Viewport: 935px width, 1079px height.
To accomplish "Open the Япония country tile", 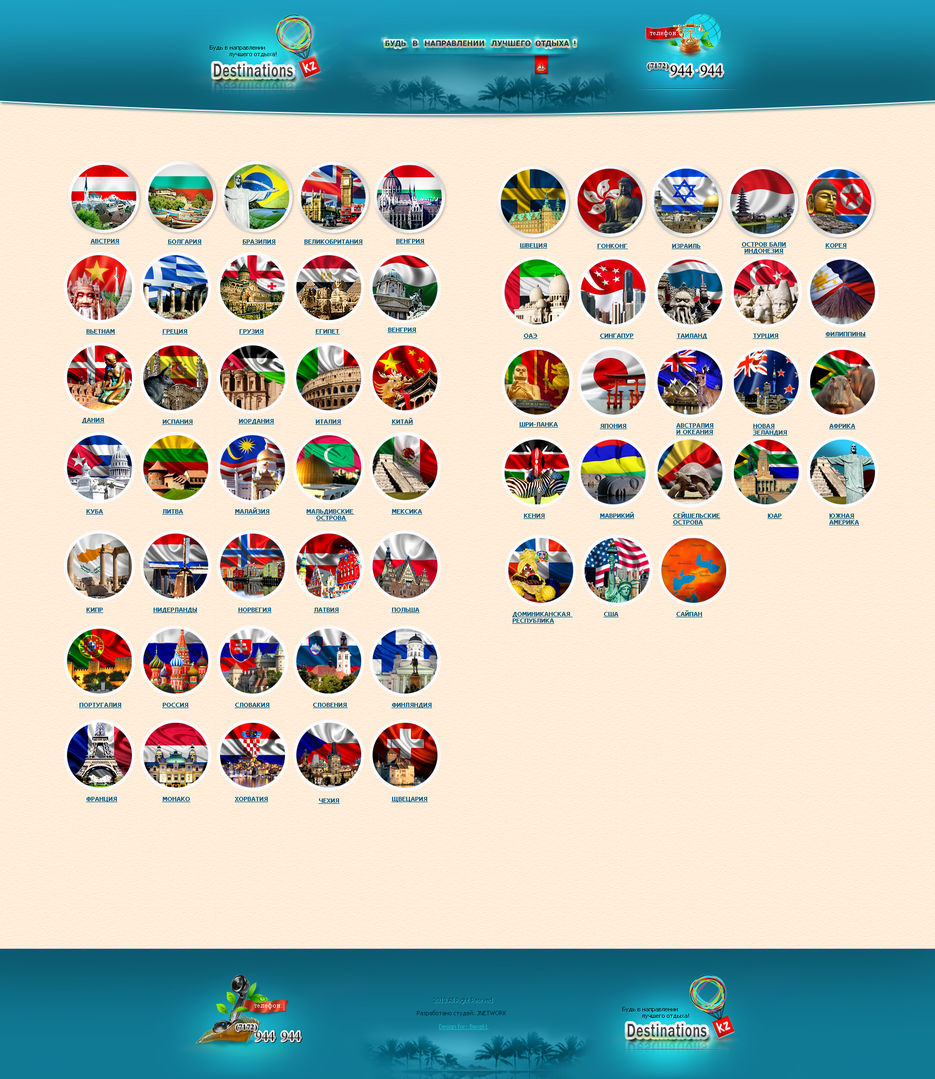I will click(x=613, y=382).
